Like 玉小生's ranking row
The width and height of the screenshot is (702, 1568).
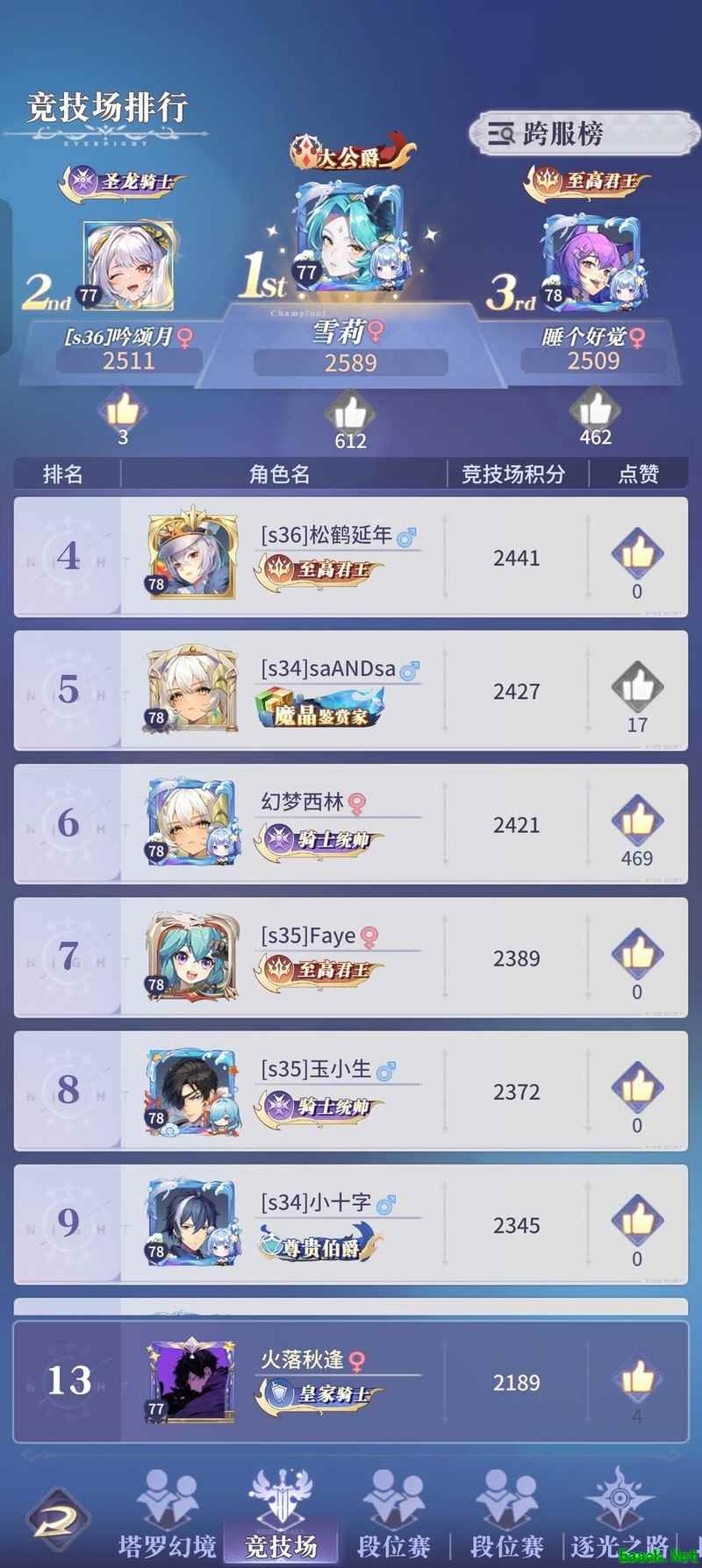(x=637, y=1087)
